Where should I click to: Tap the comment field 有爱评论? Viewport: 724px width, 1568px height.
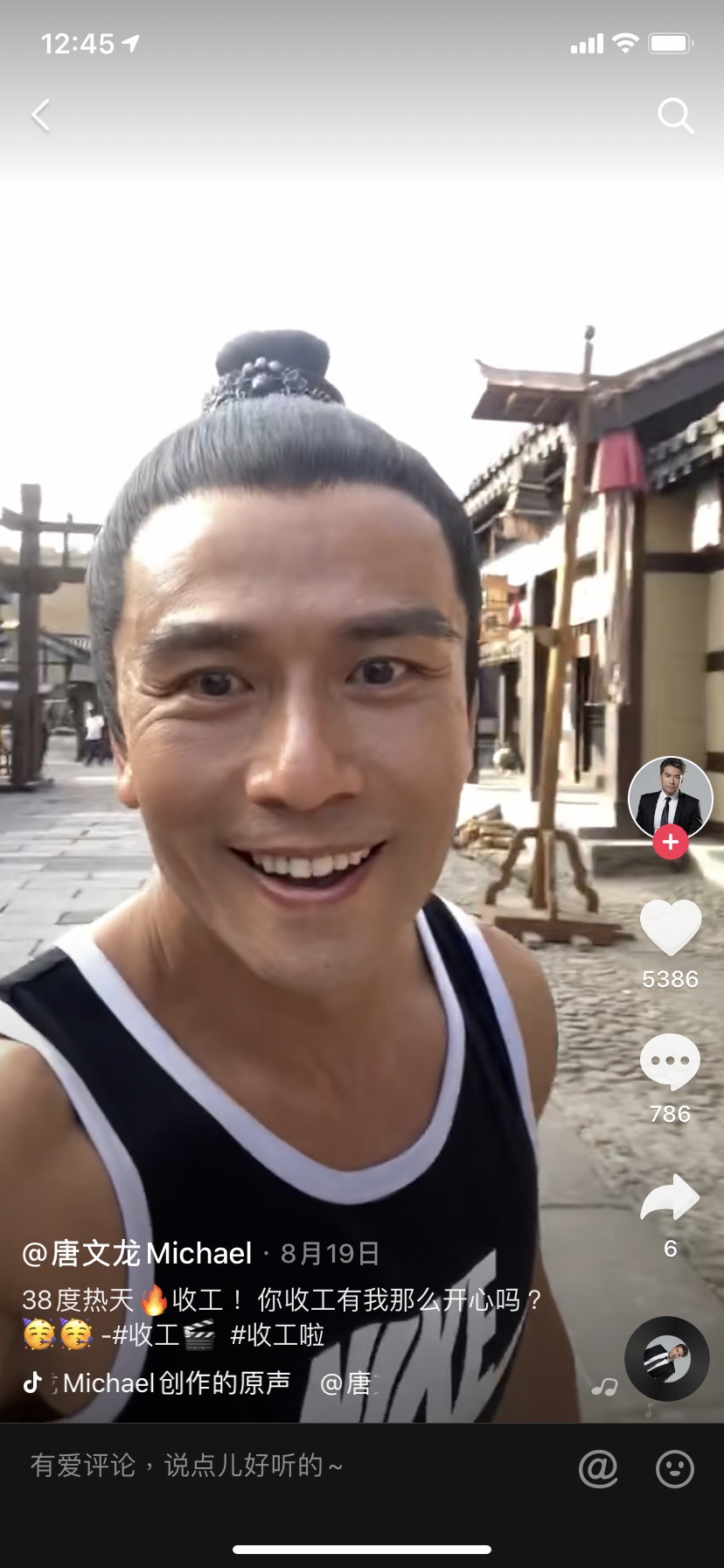click(x=185, y=1465)
